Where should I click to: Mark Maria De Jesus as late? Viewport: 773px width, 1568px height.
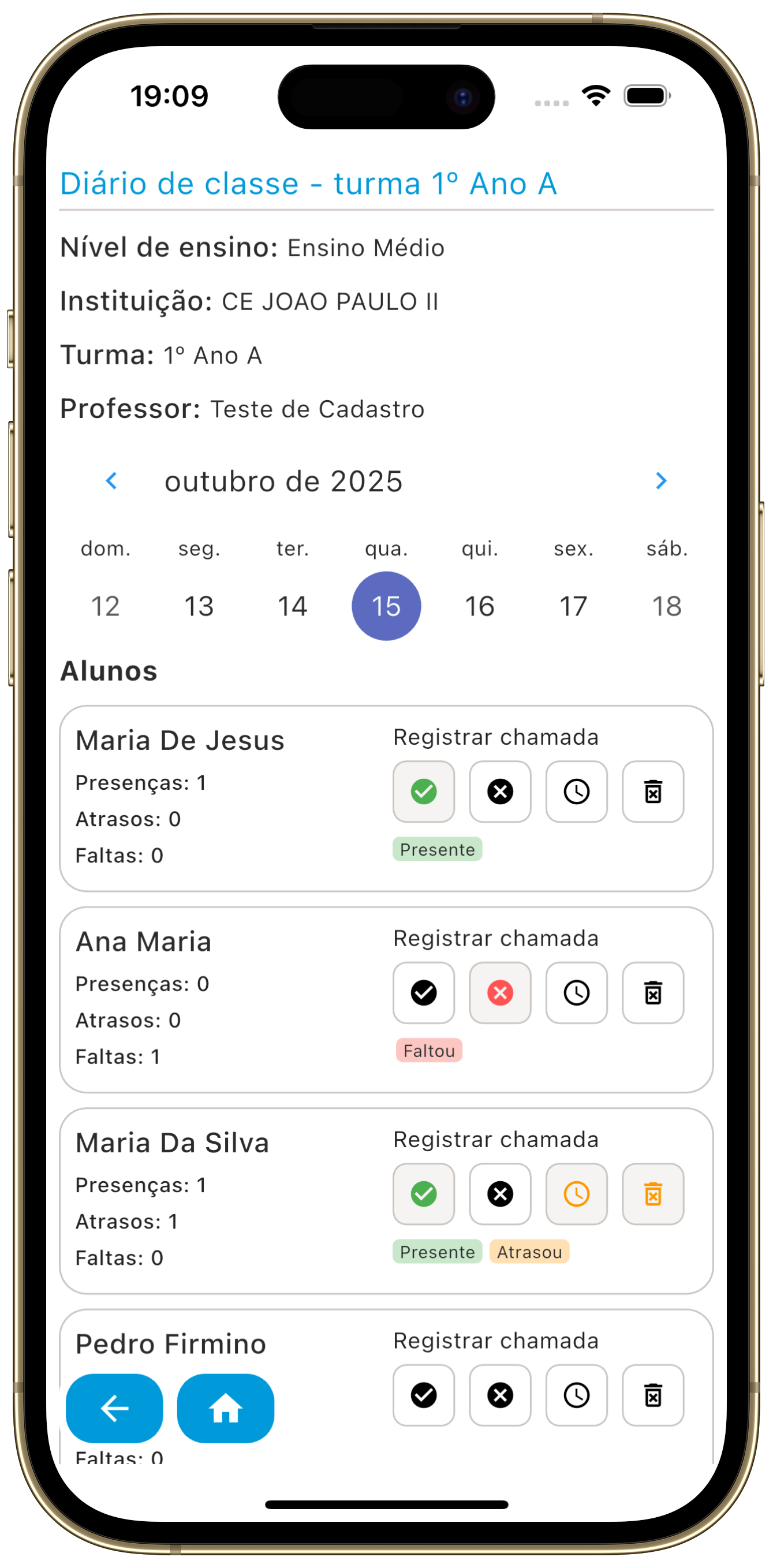coord(576,792)
